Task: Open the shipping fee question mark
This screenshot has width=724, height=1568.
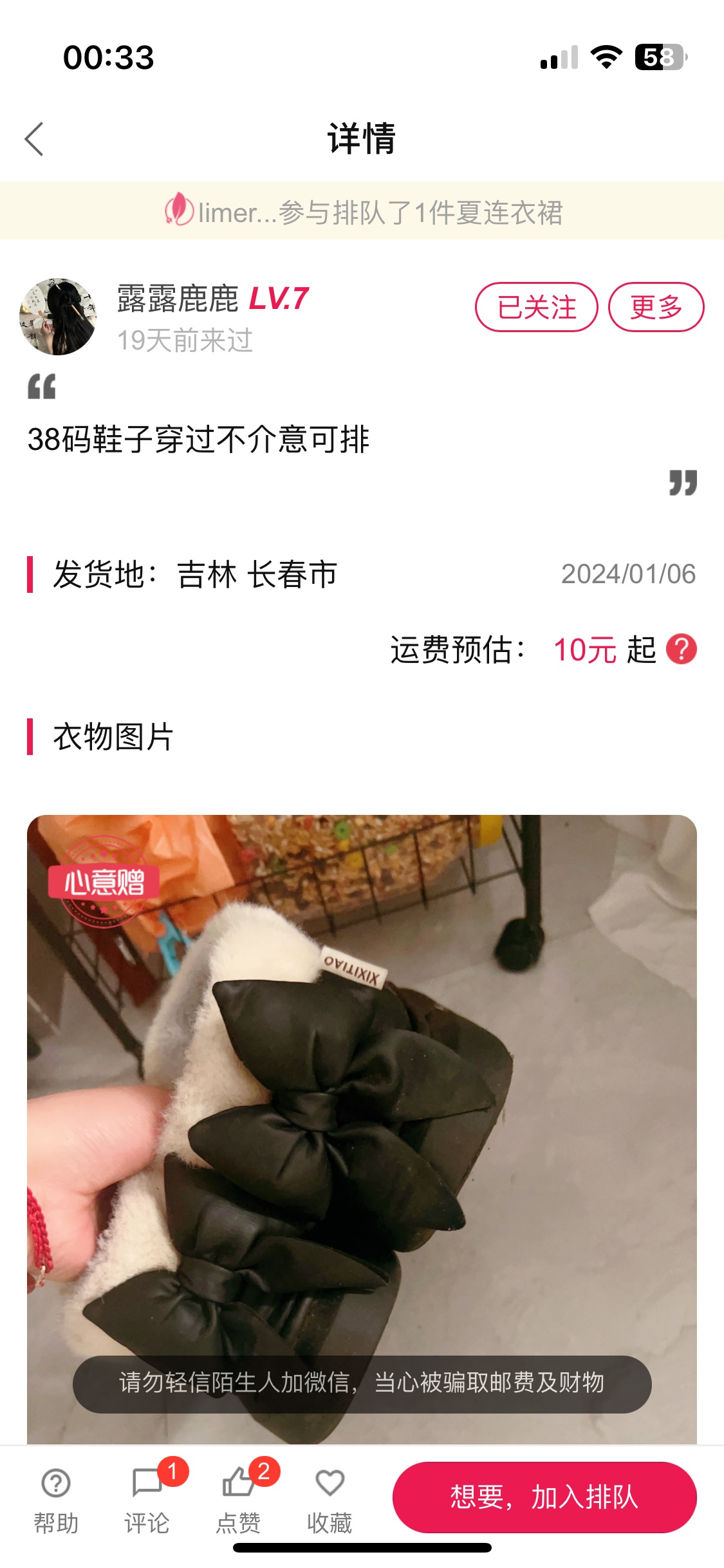Action: (x=682, y=649)
